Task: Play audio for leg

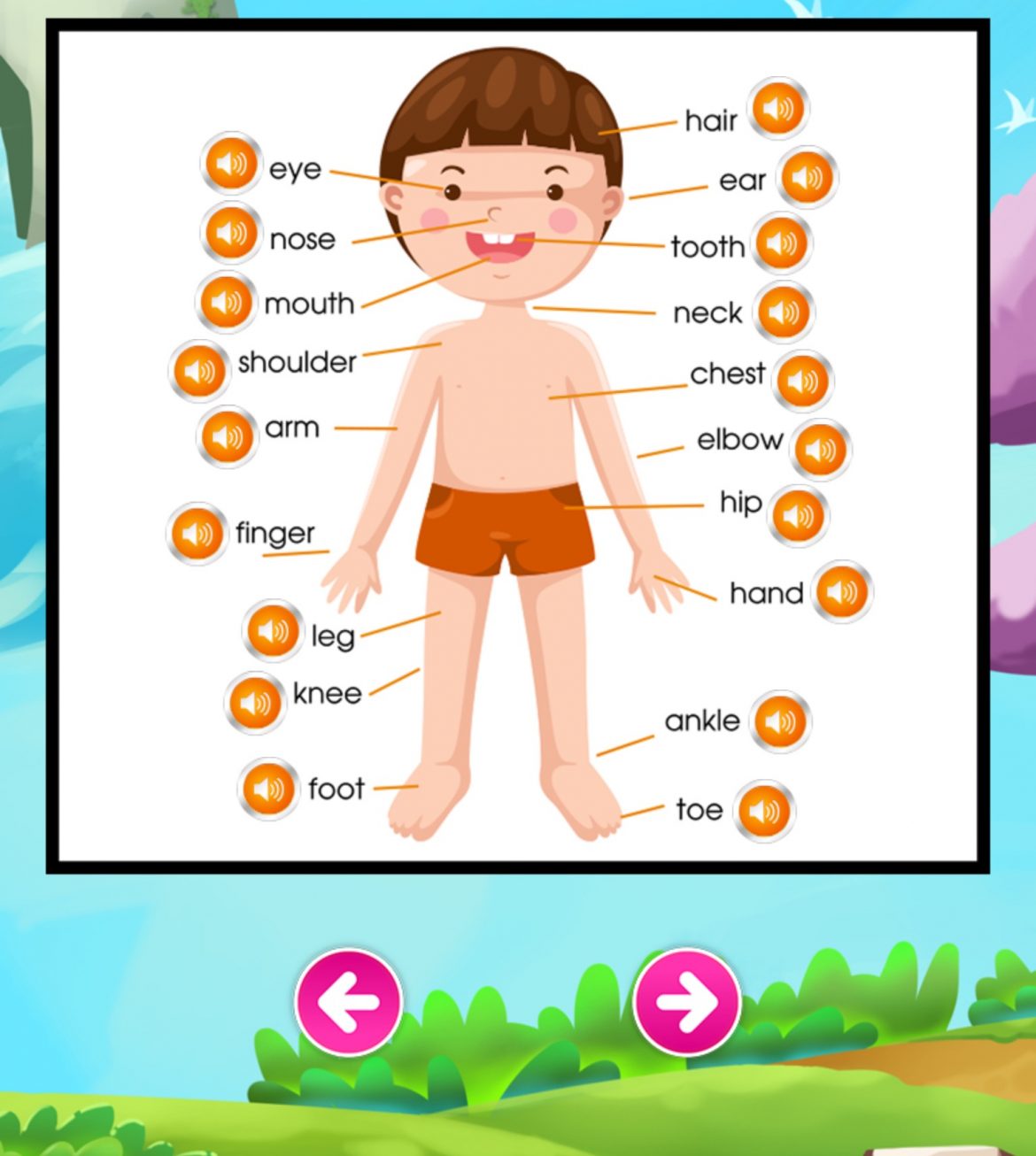Action: click(273, 631)
